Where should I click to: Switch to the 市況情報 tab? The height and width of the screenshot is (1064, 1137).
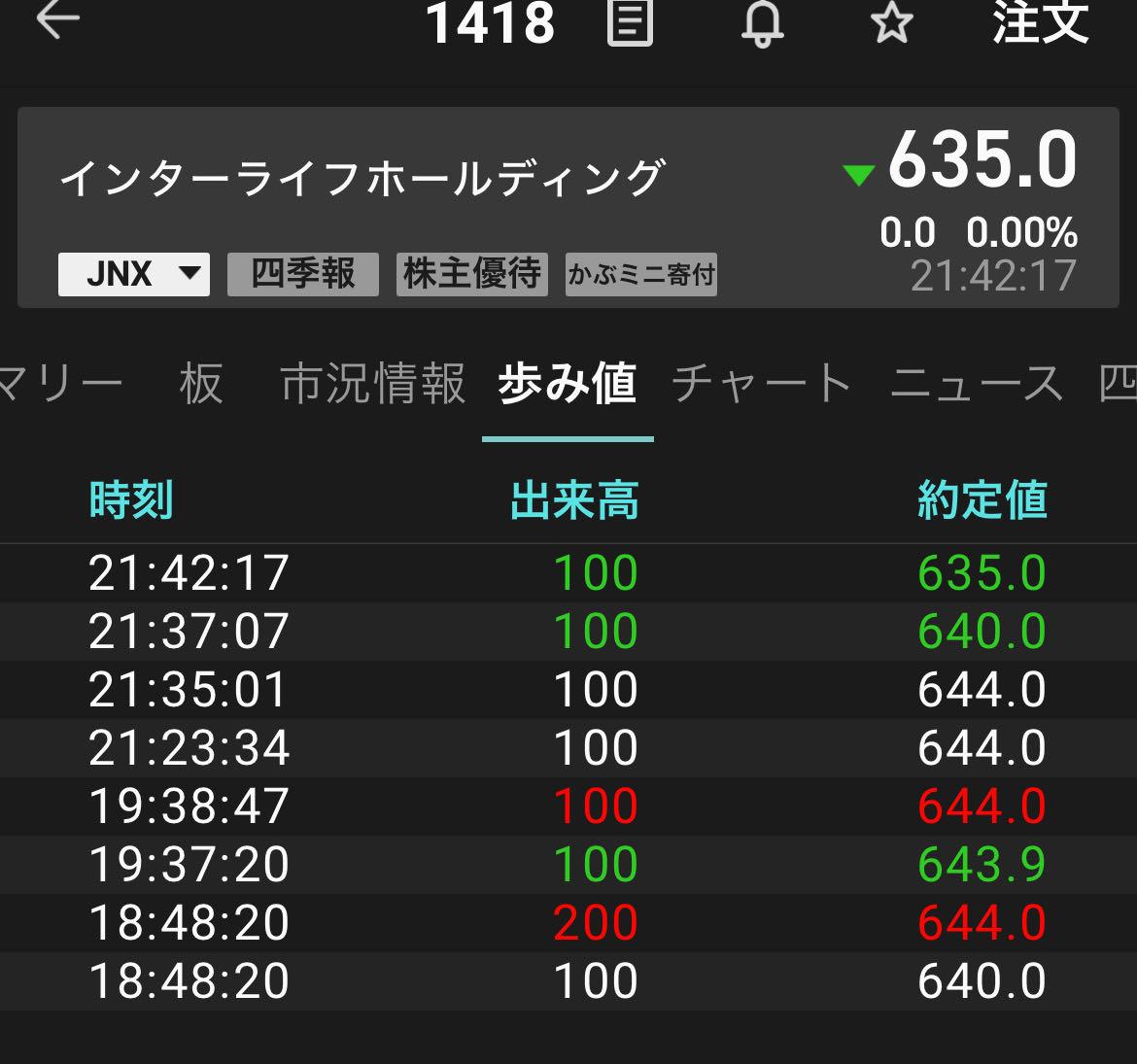tap(373, 383)
